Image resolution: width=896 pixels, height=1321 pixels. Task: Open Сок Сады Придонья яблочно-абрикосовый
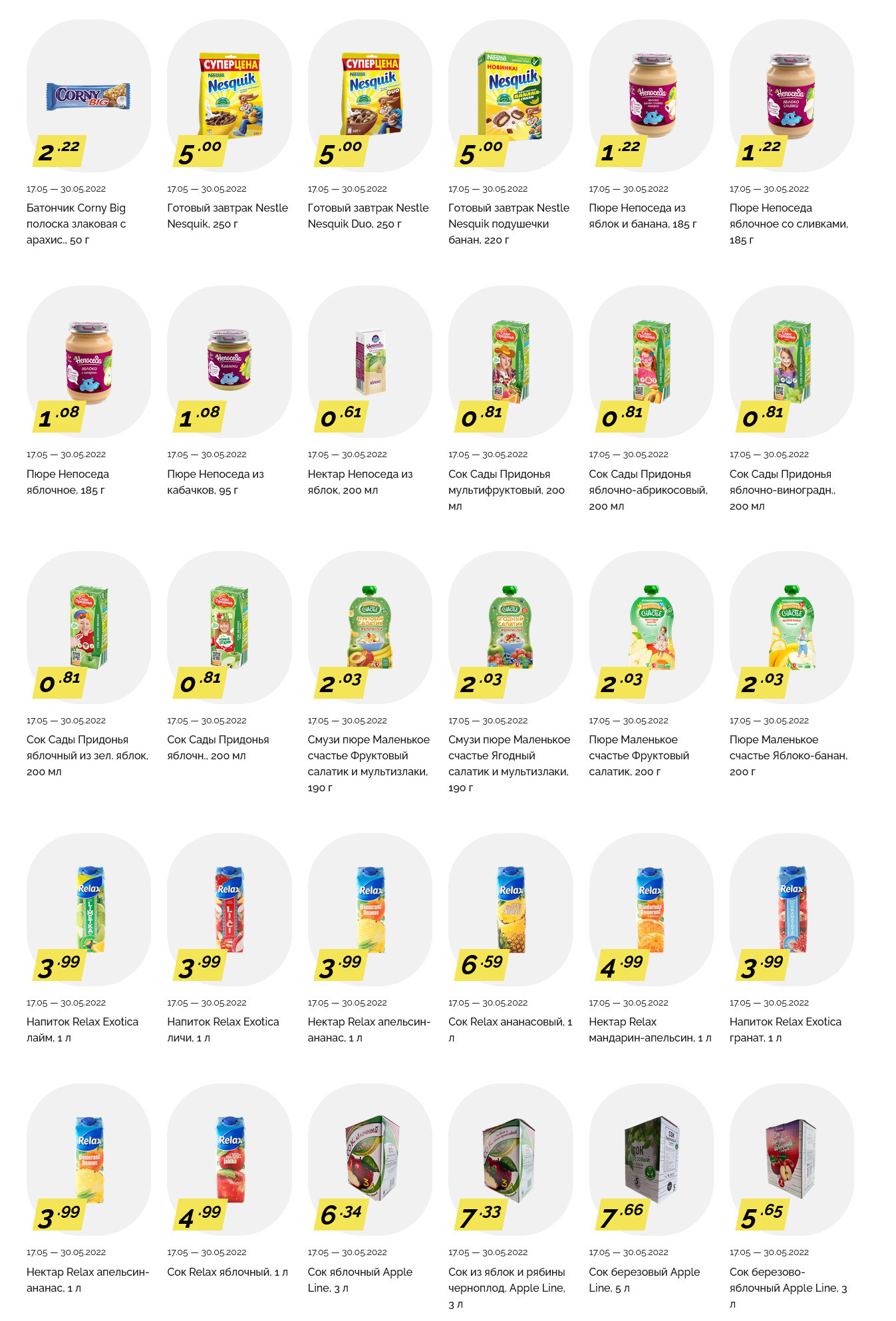651,361
